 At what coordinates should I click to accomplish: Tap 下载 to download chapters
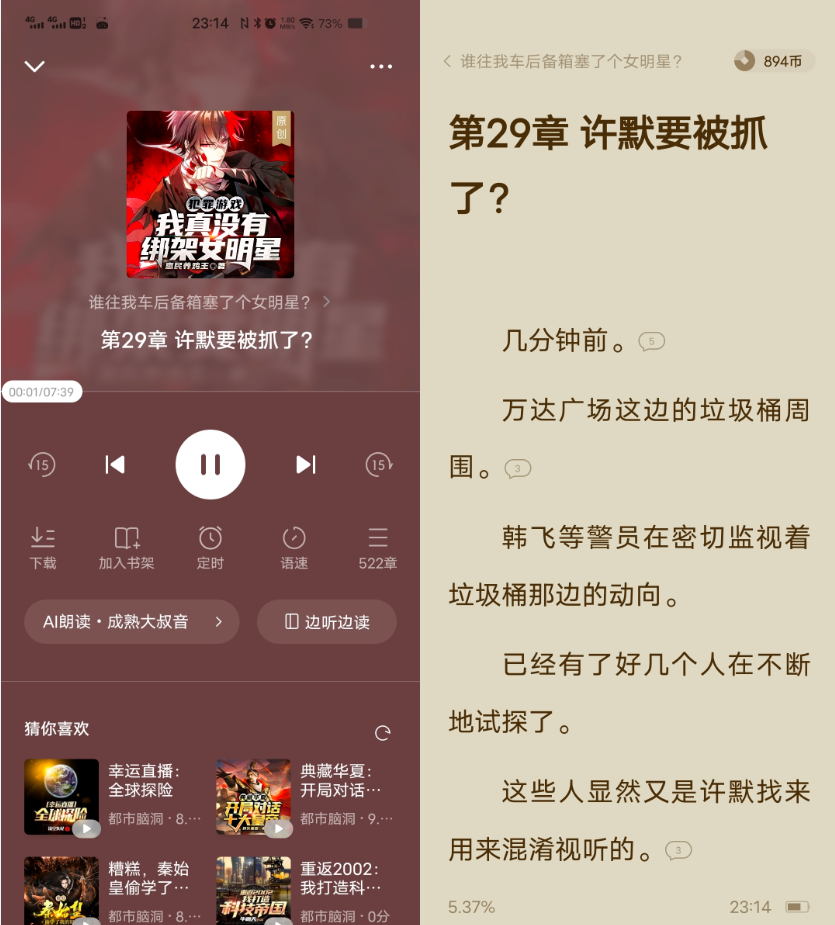tap(43, 548)
